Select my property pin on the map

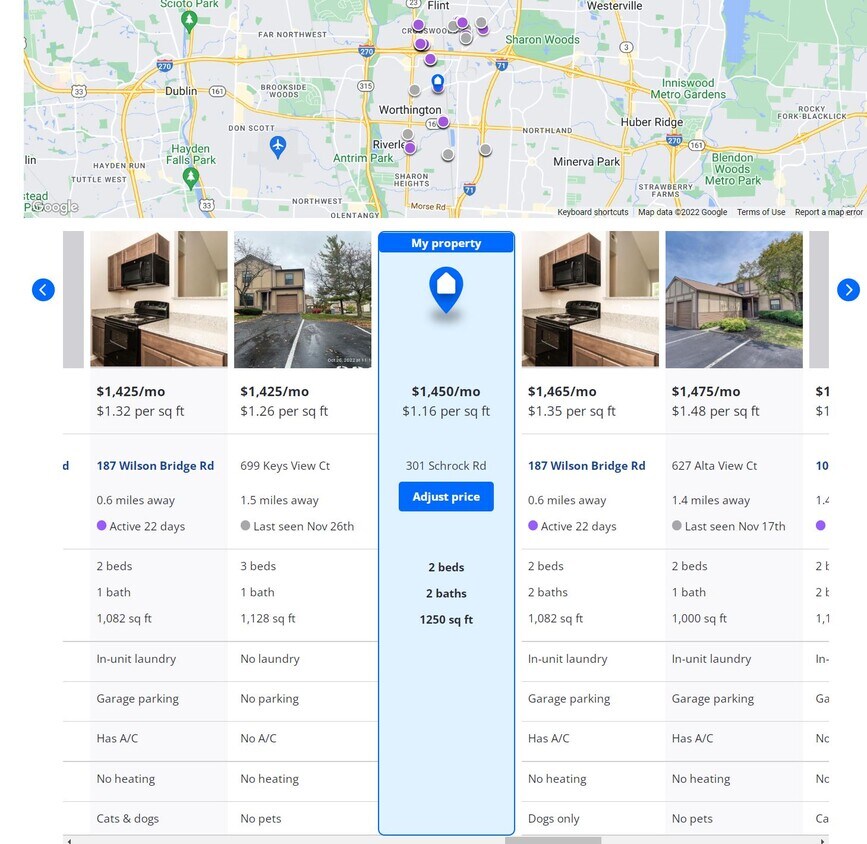coord(438,83)
